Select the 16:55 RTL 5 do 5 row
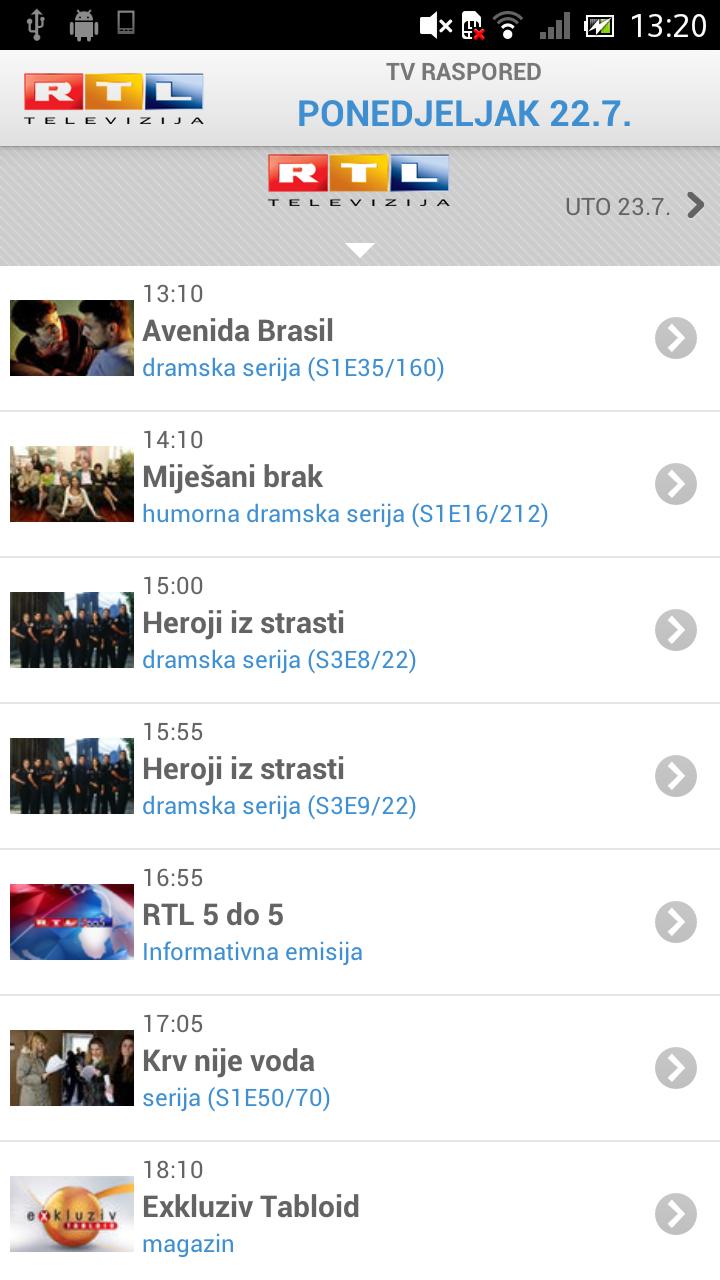This screenshot has height=1280, width=720. pyautogui.click(x=360, y=922)
